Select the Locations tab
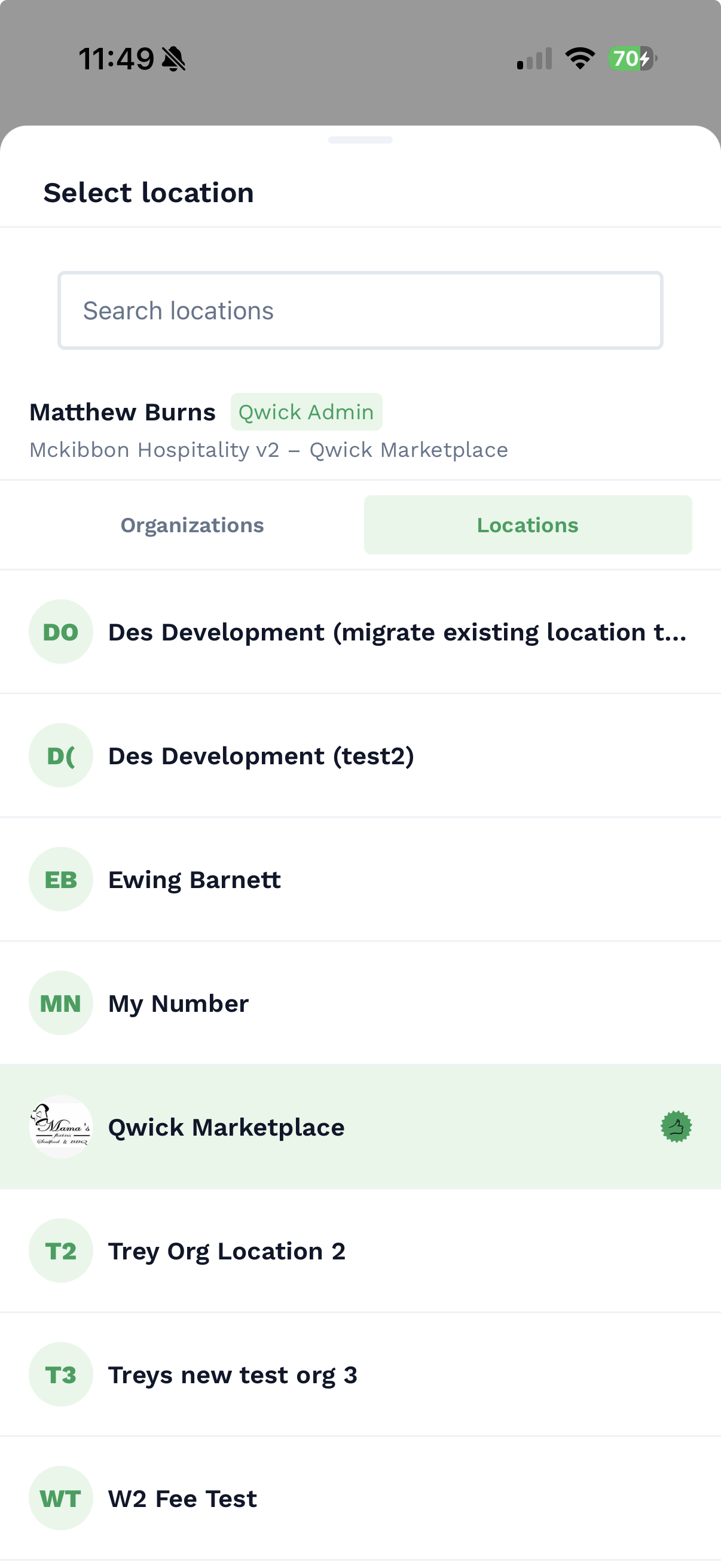Viewport: 721px width, 1568px height. (527, 524)
